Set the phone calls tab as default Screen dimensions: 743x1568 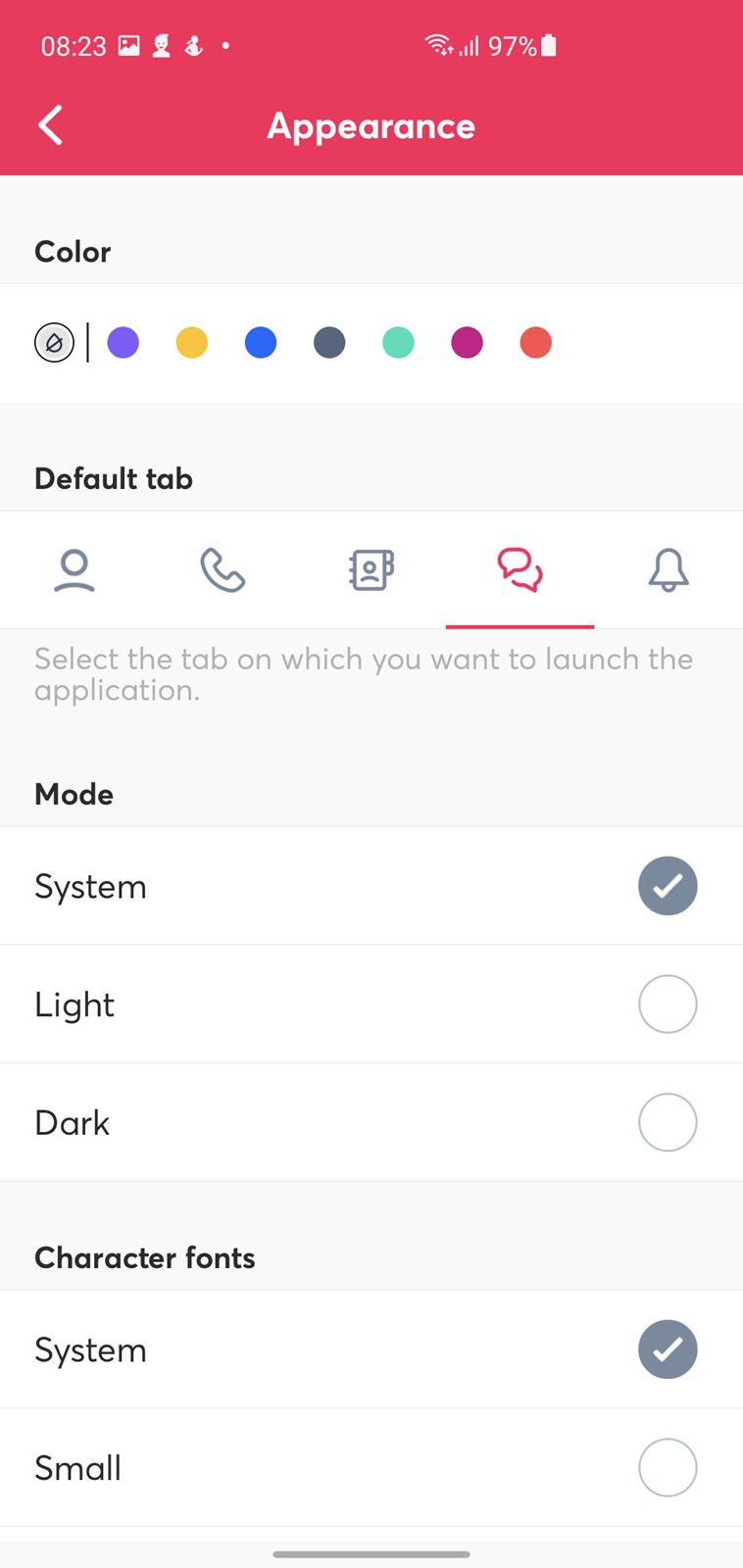(223, 570)
